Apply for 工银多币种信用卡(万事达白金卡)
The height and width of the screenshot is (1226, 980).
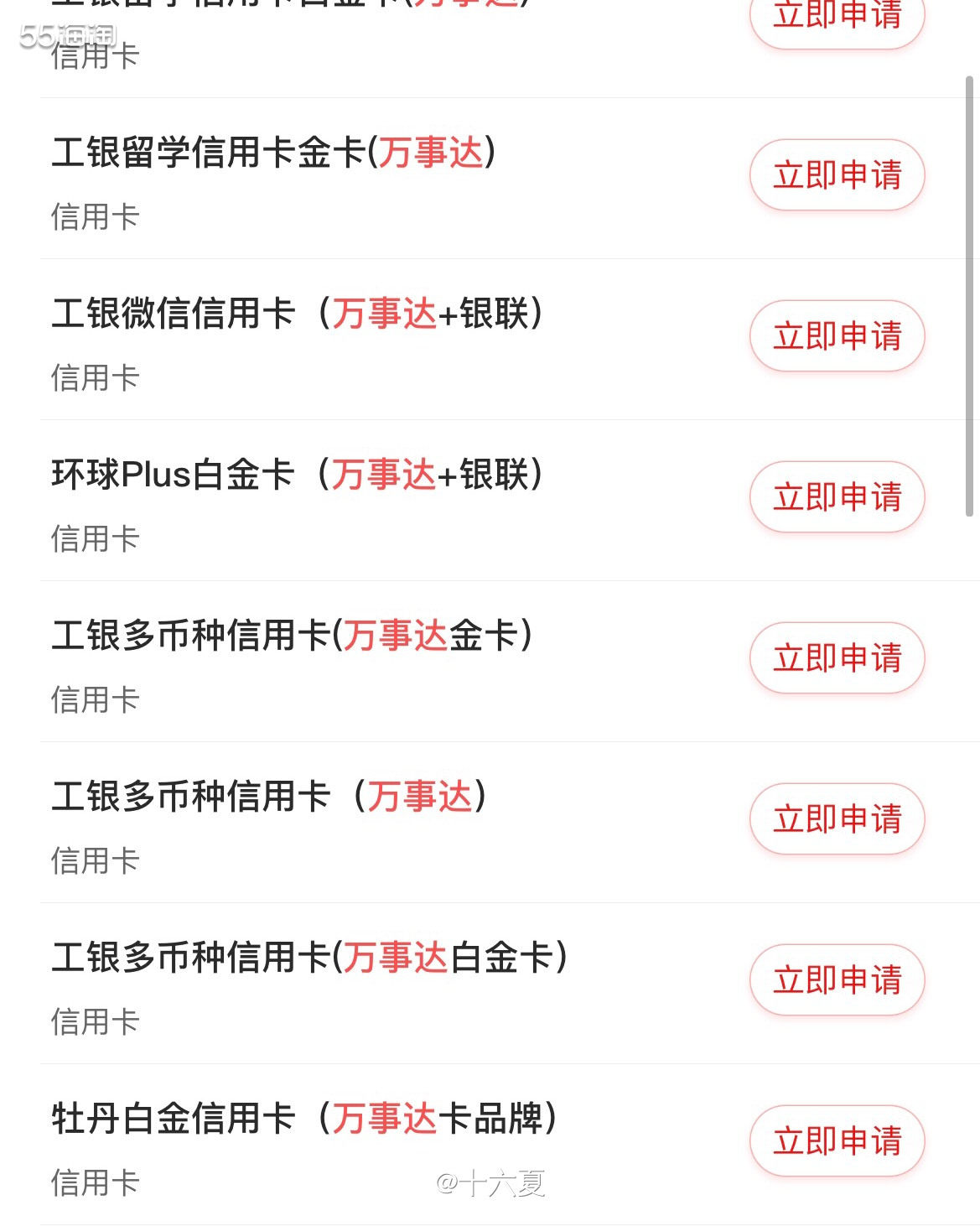pos(836,979)
